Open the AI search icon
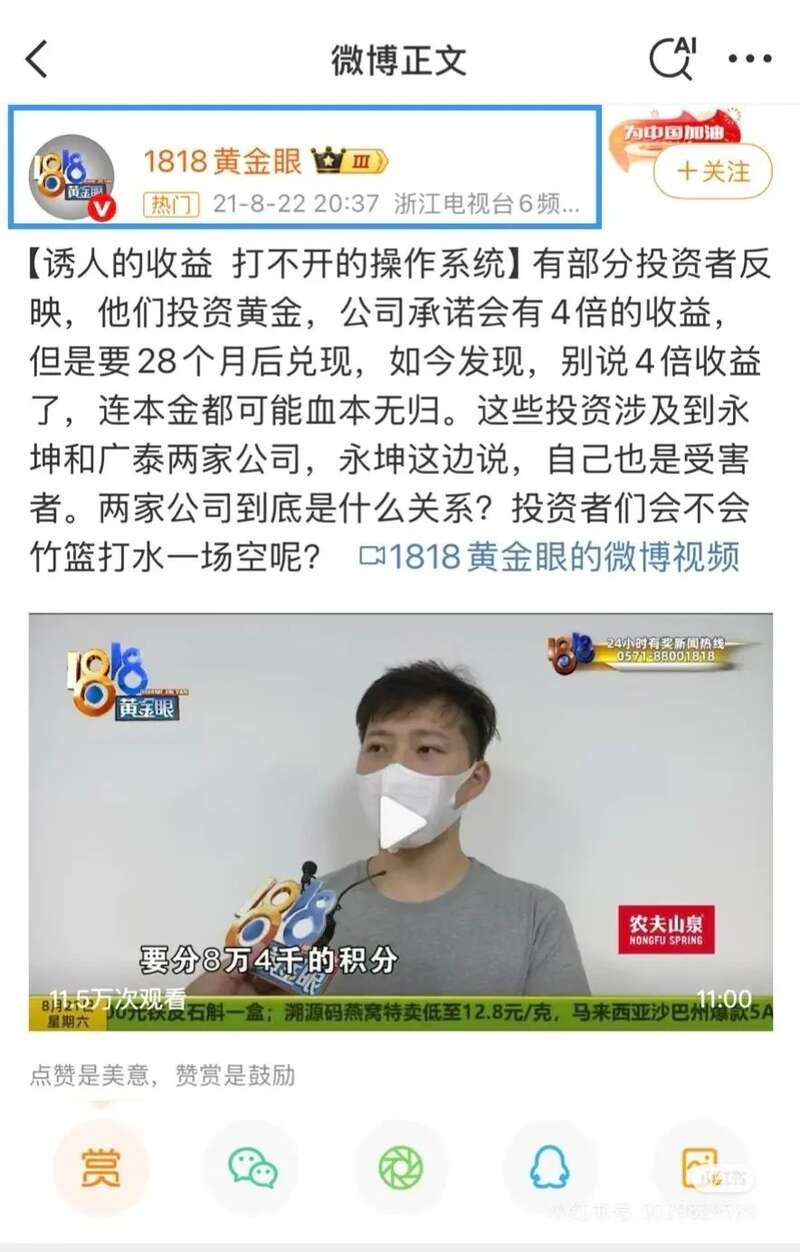The image size is (800, 1252). point(671,59)
